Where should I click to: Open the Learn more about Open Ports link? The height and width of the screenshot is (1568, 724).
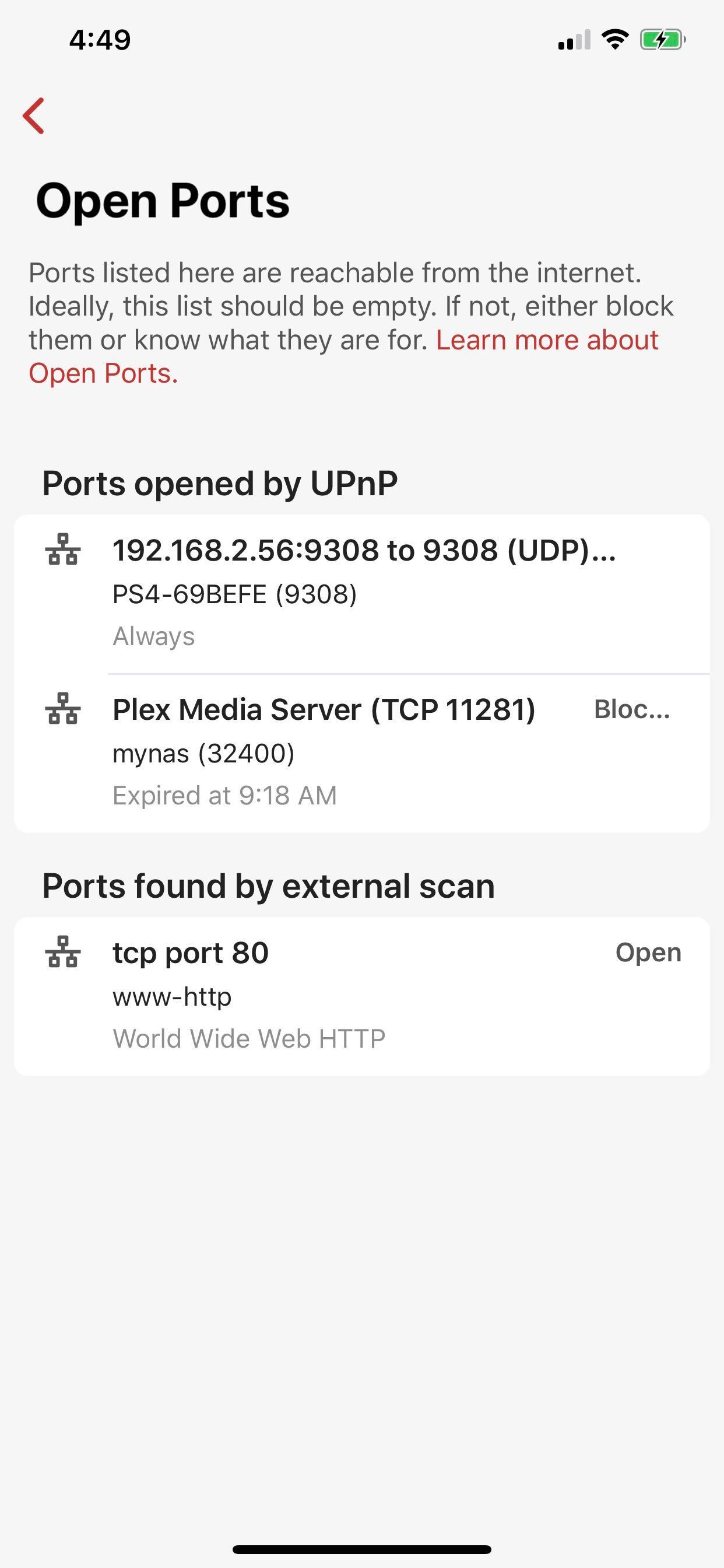pyautogui.click(x=344, y=356)
